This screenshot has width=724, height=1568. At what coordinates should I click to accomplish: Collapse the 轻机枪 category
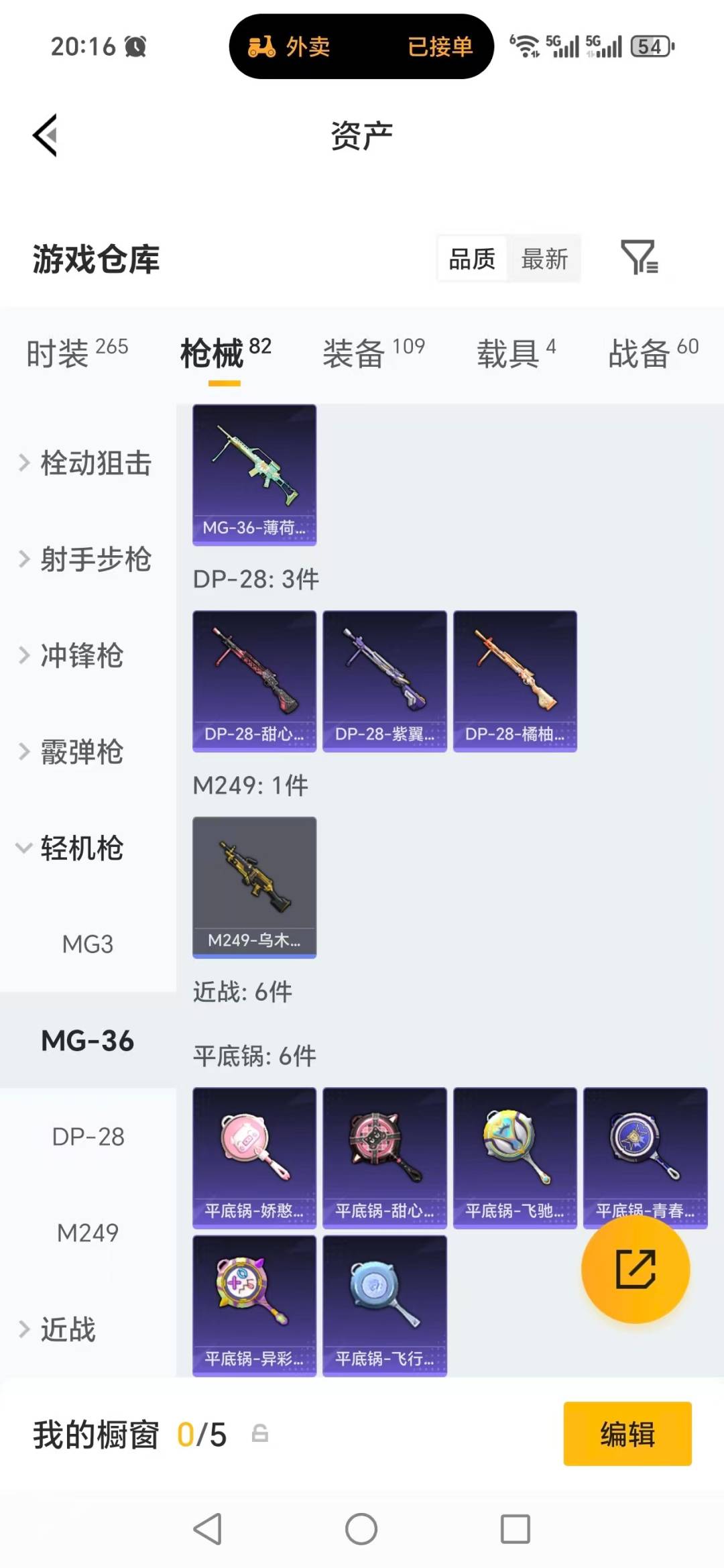80,848
